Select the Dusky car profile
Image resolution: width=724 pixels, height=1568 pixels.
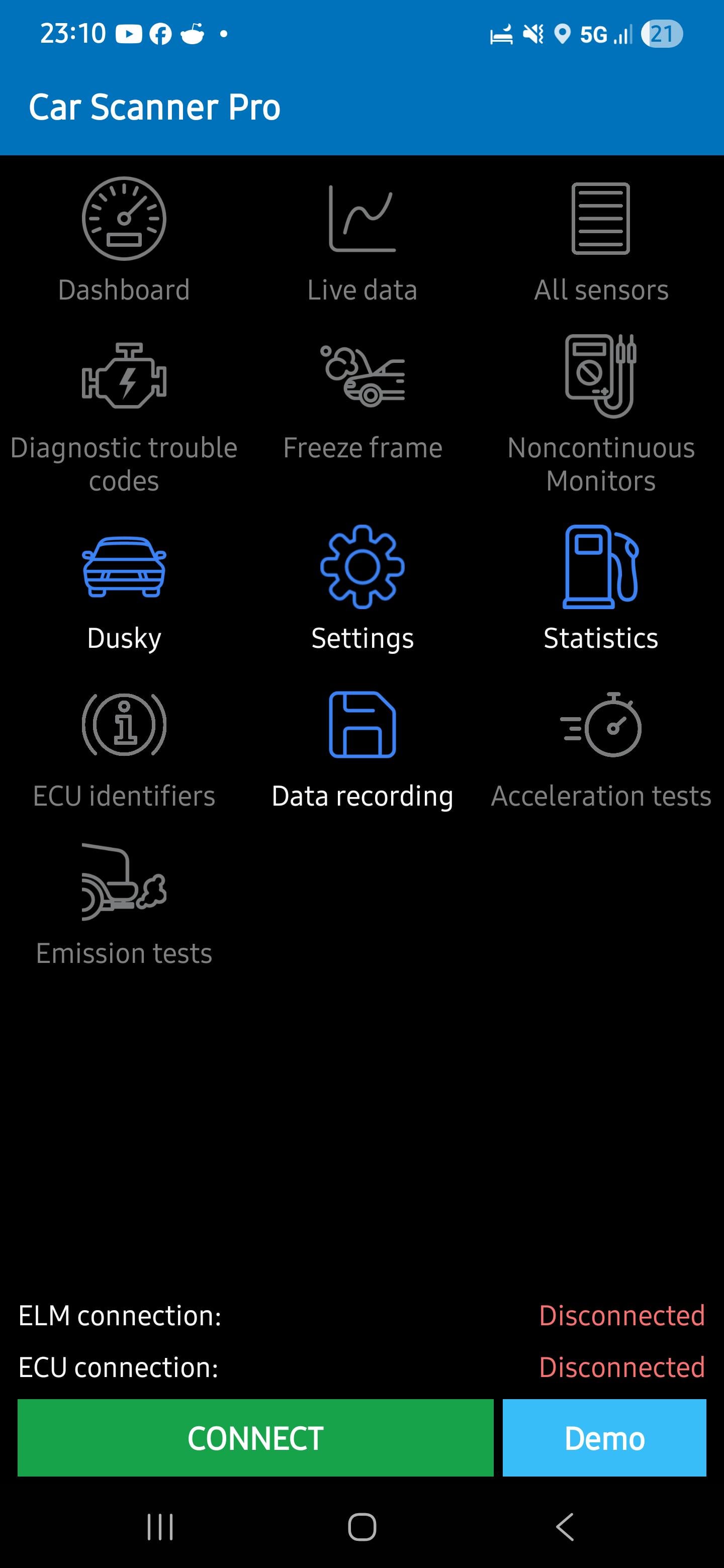[x=124, y=587]
